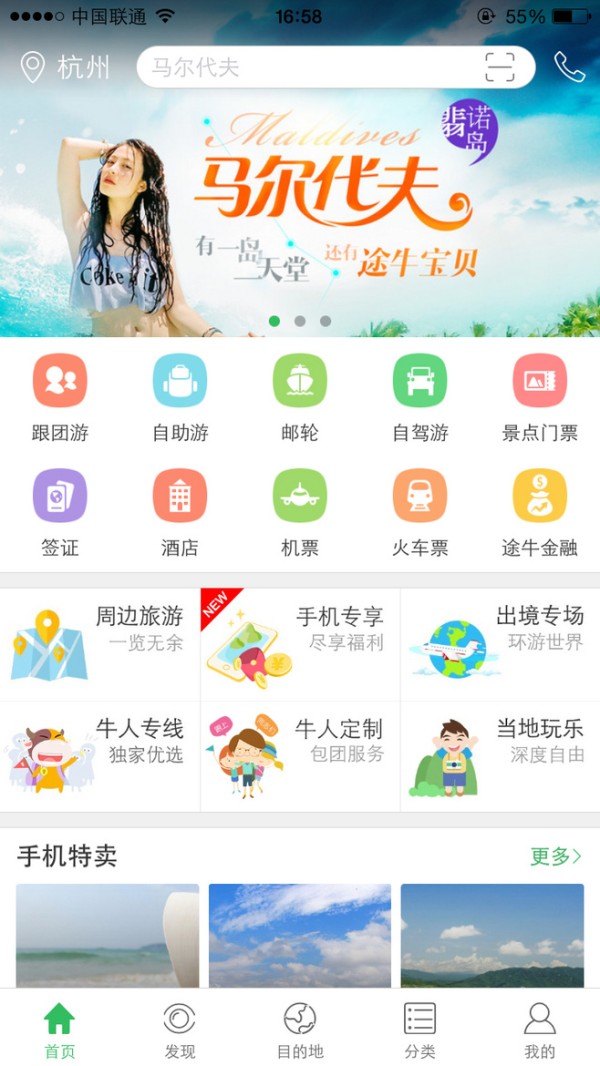Viewport: 600px width, 1066px height.
Task: Open 途牛金融 finance
Action: click(540, 512)
